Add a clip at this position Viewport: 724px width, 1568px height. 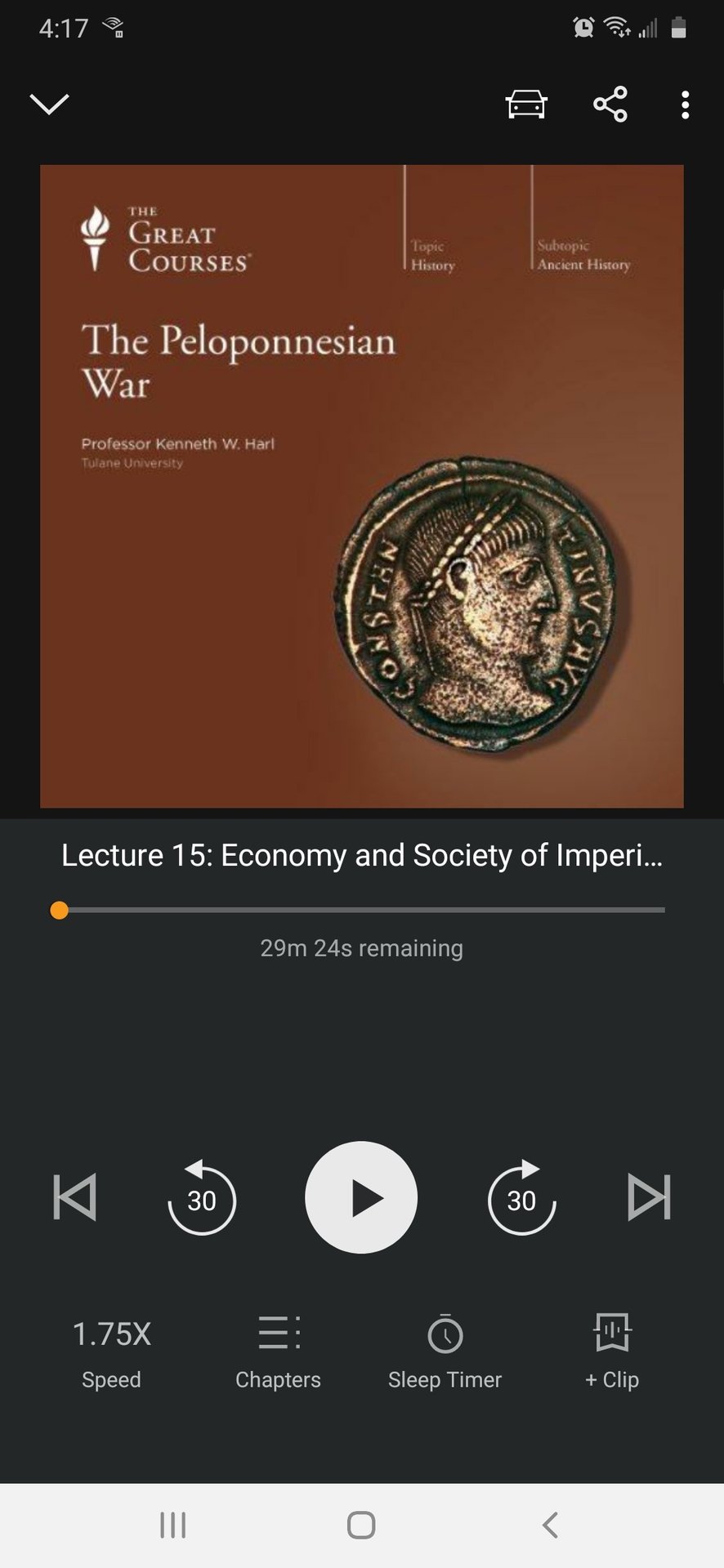click(x=612, y=1351)
